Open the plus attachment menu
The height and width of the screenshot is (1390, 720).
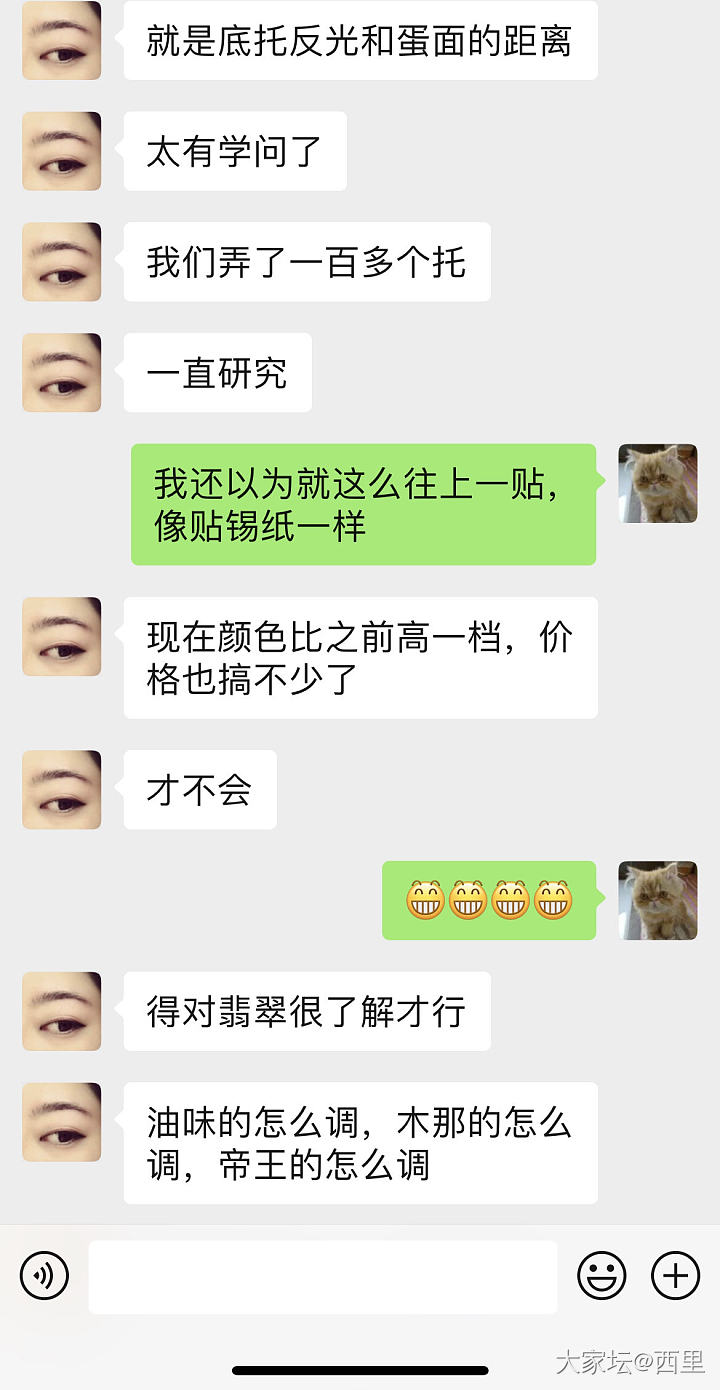click(x=676, y=1276)
